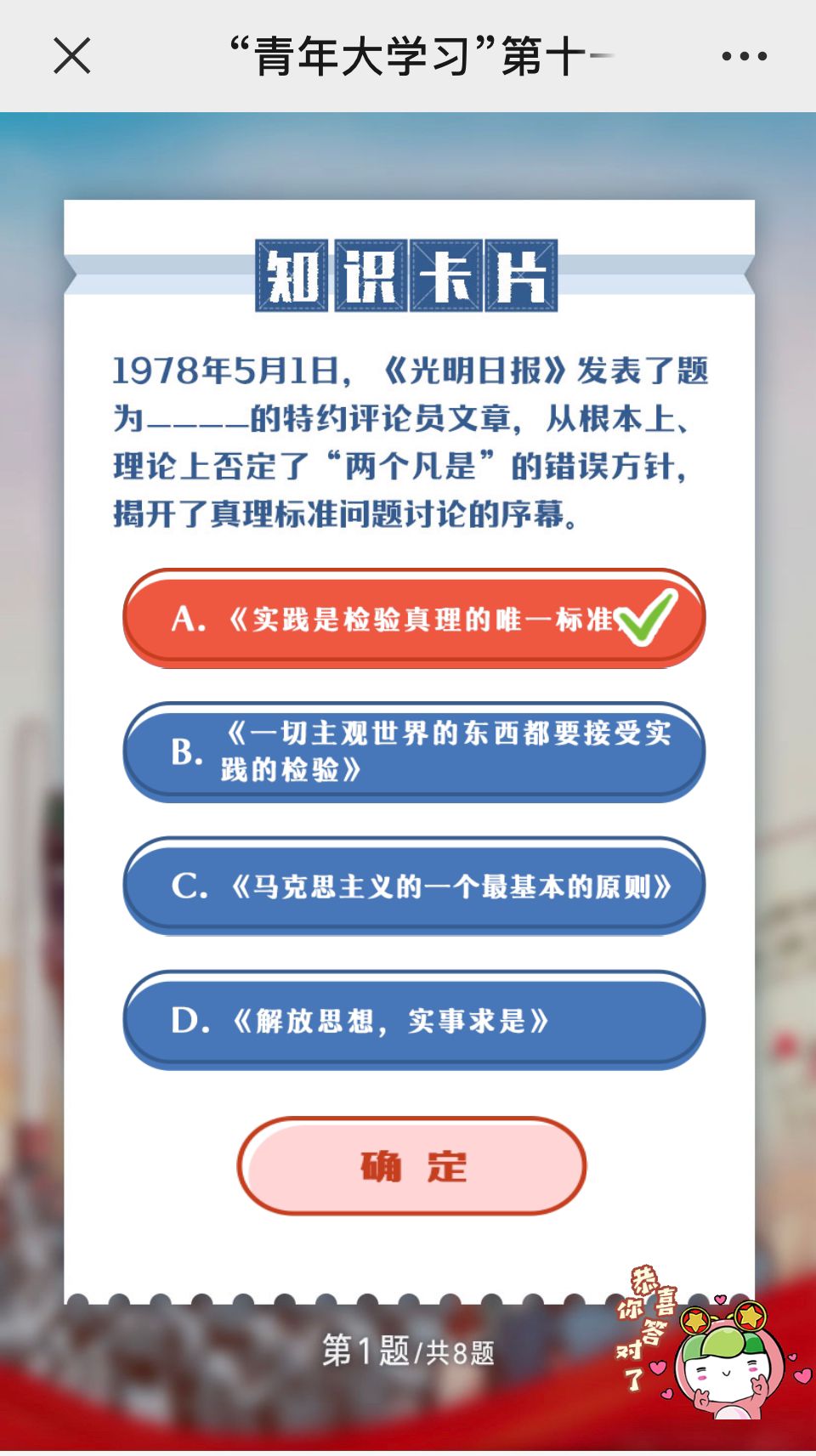Choose option B 一切主观世界的东西
Image resolution: width=816 pixels, height=1456 pixels.
pyautogui.click(x=414, y=751)
